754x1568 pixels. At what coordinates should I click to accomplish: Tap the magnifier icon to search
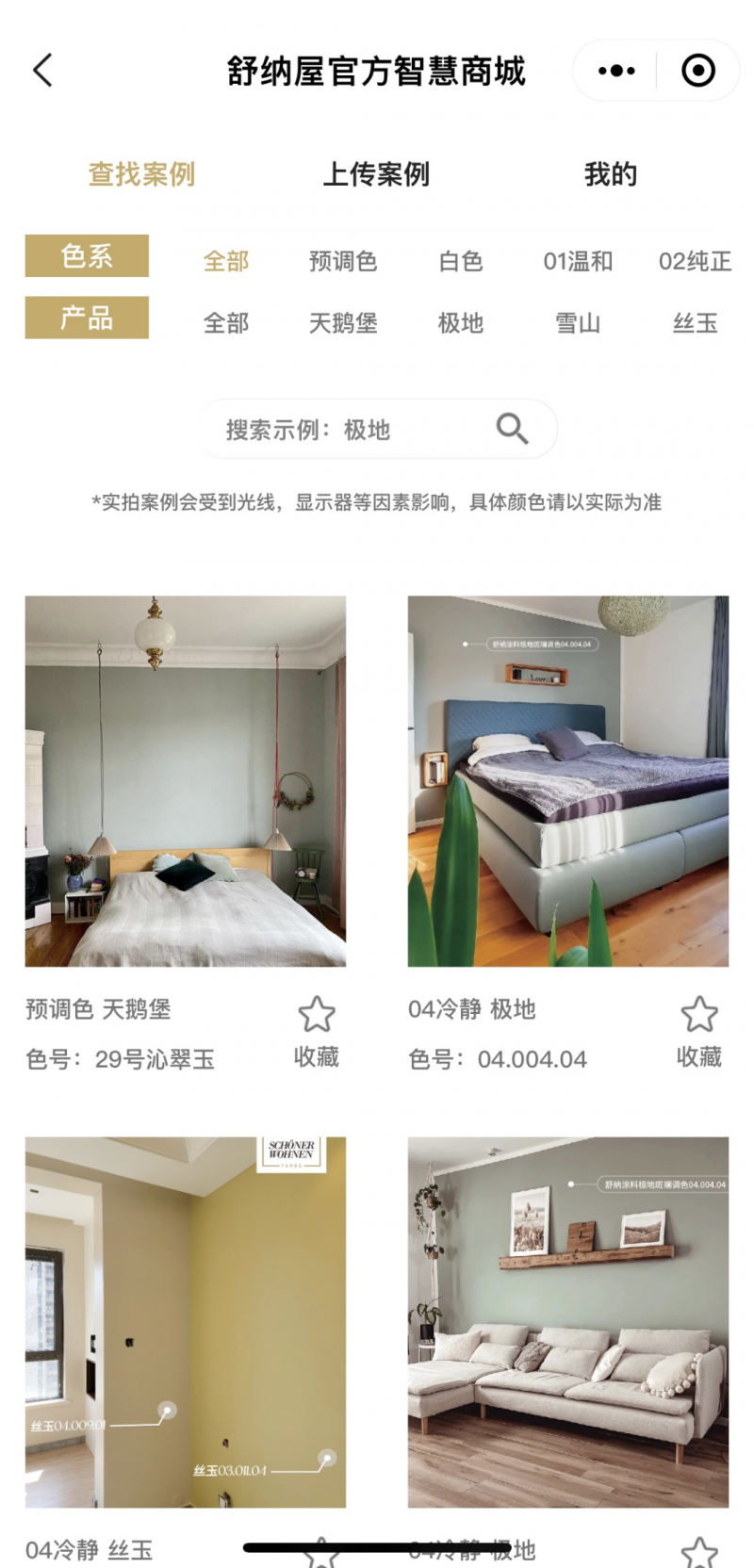pos(512,429)
